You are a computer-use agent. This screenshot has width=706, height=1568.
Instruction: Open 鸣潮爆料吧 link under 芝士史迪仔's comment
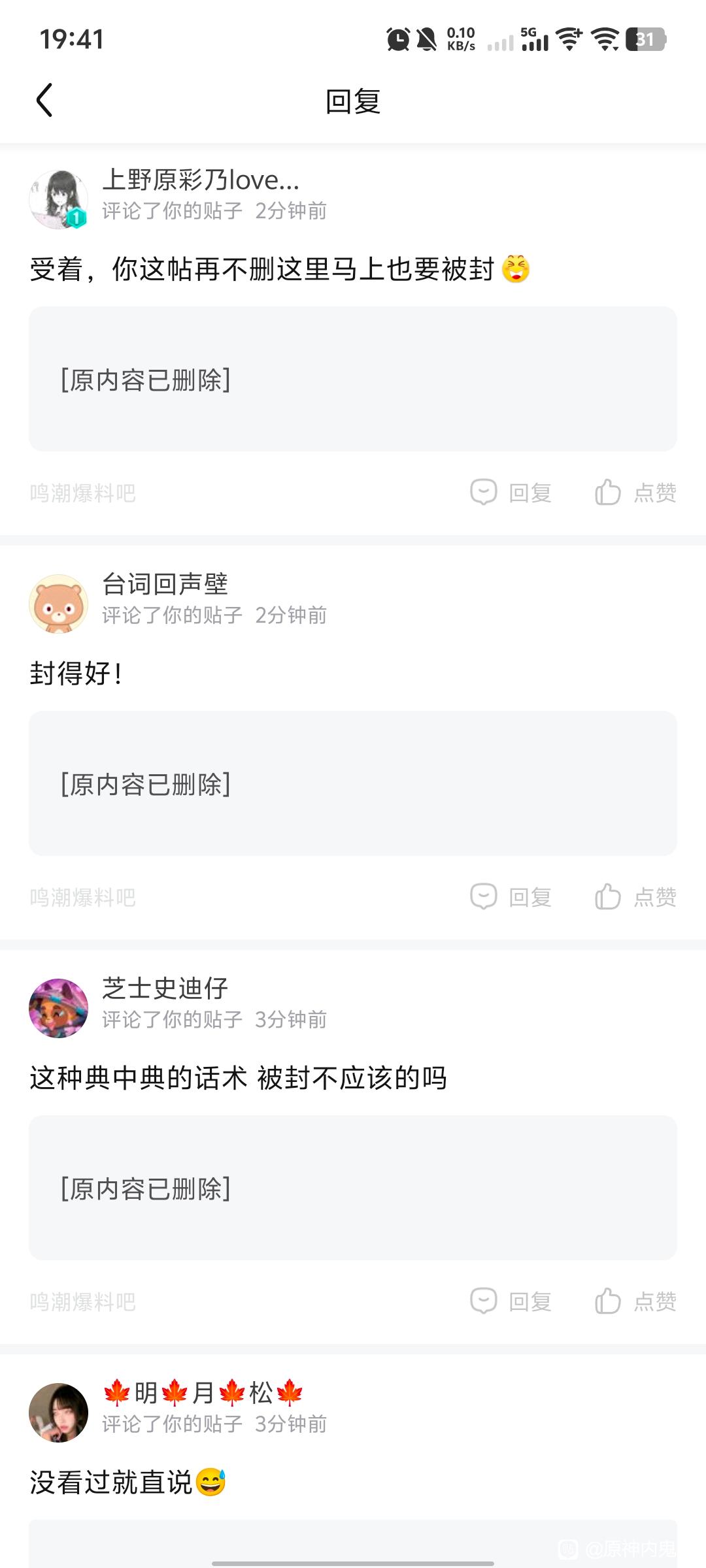[x=82, y=1301]
